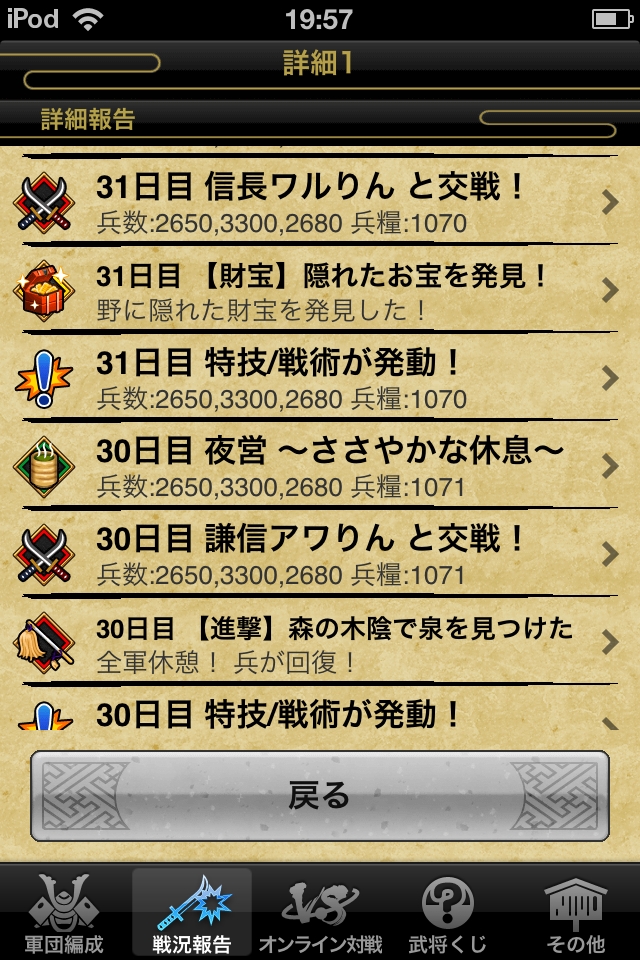Select the 戦況報告 tab
This screenshot has height=960, width=640.
(192, 912)
